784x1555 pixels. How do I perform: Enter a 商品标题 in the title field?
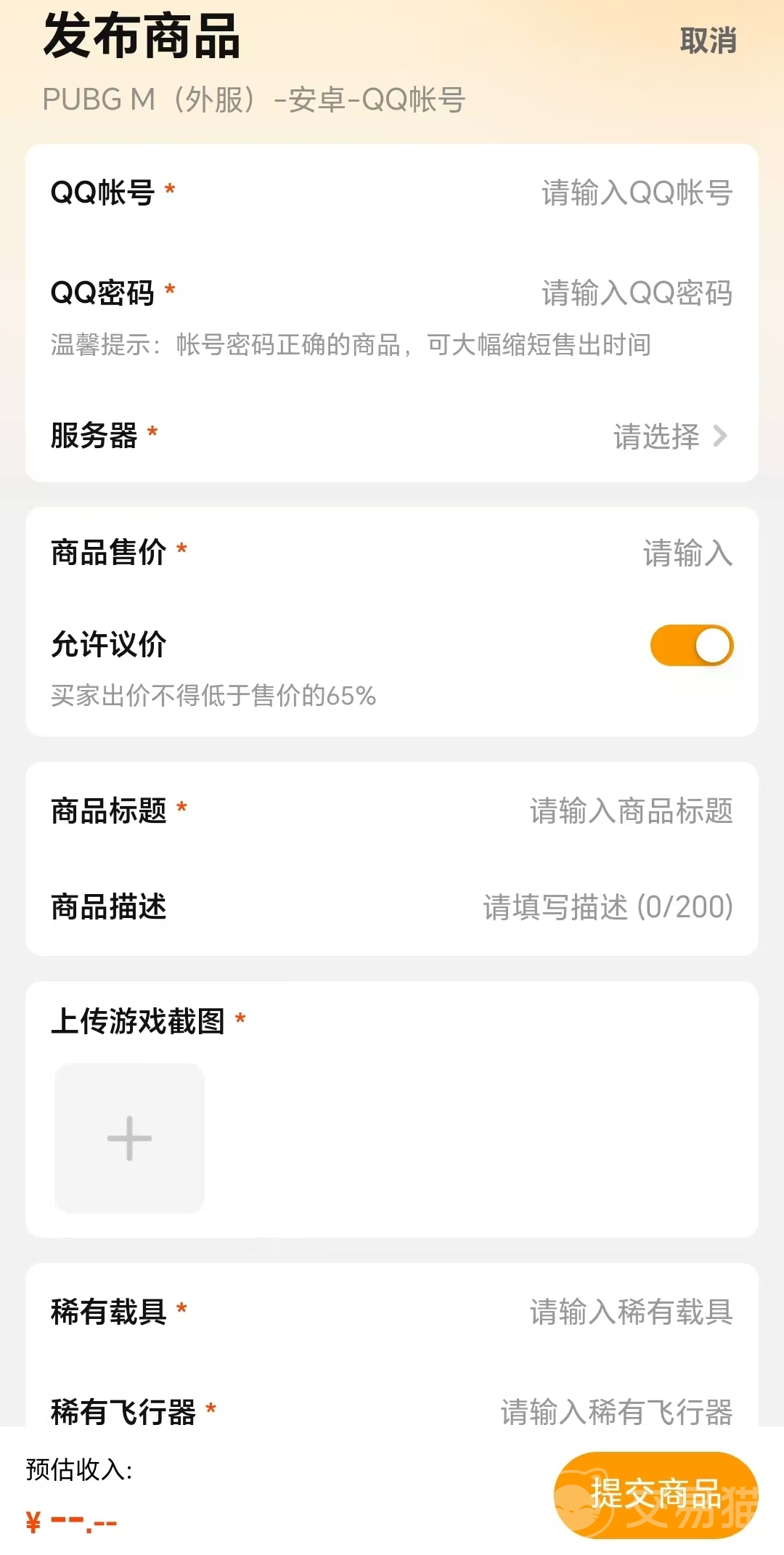(x=392, y=811)
